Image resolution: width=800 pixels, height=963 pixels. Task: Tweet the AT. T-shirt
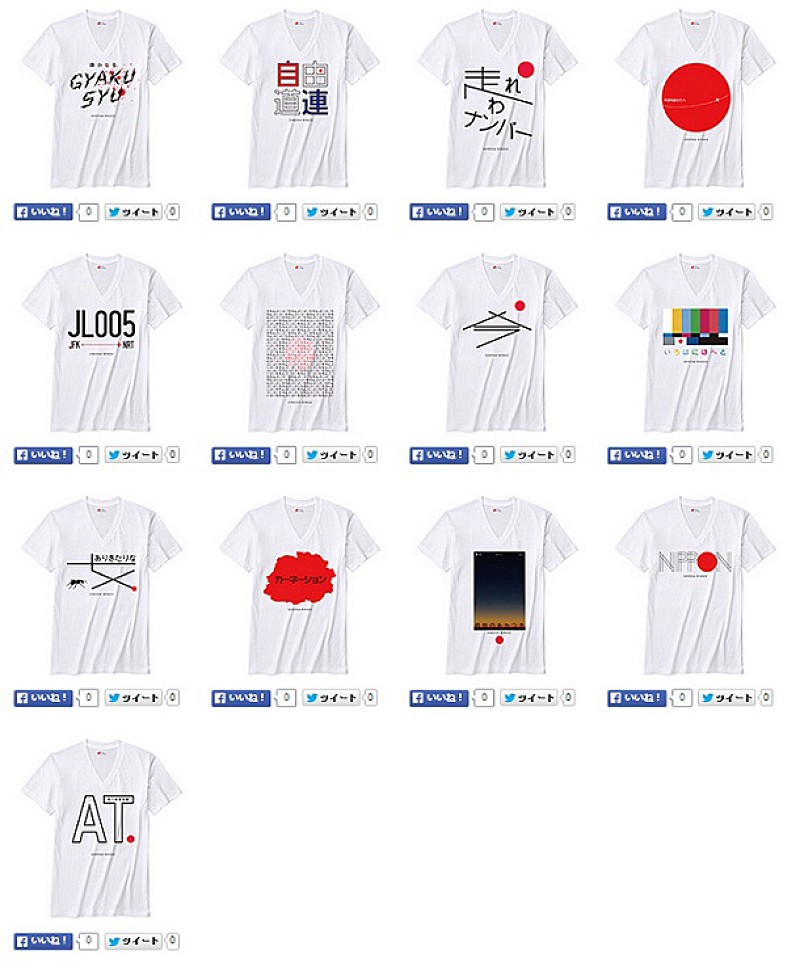coord(134,941)
